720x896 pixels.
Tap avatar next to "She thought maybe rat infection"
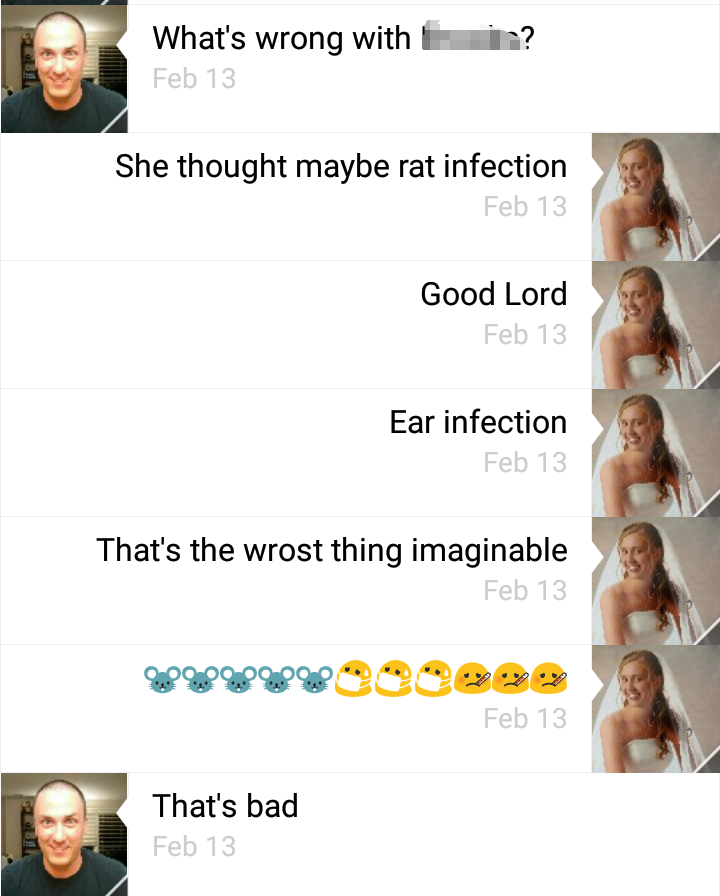[x=656, y=197]
